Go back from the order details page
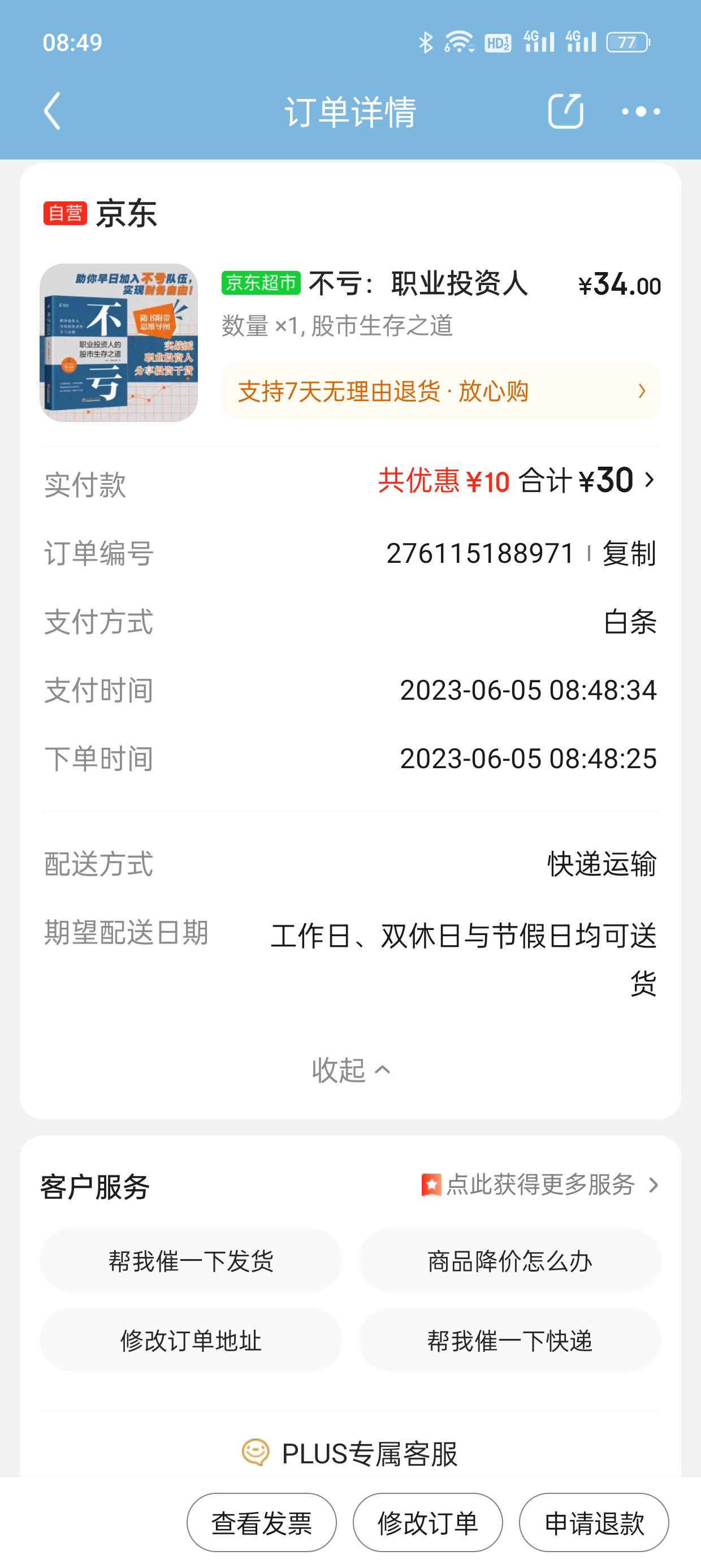701x1568 pixels. (x=53, y=111)
